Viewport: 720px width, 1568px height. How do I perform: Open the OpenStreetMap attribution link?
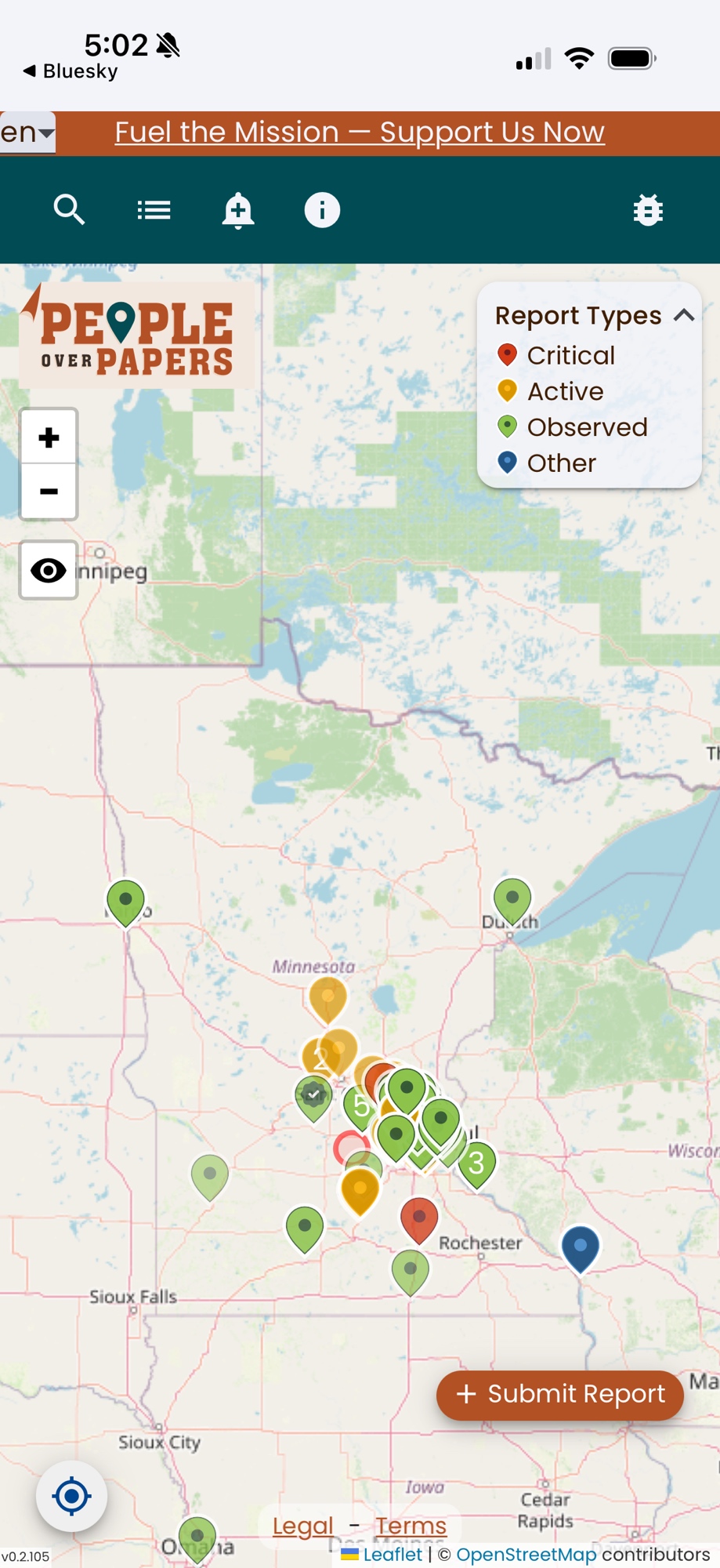click(x=526, y=1554)
